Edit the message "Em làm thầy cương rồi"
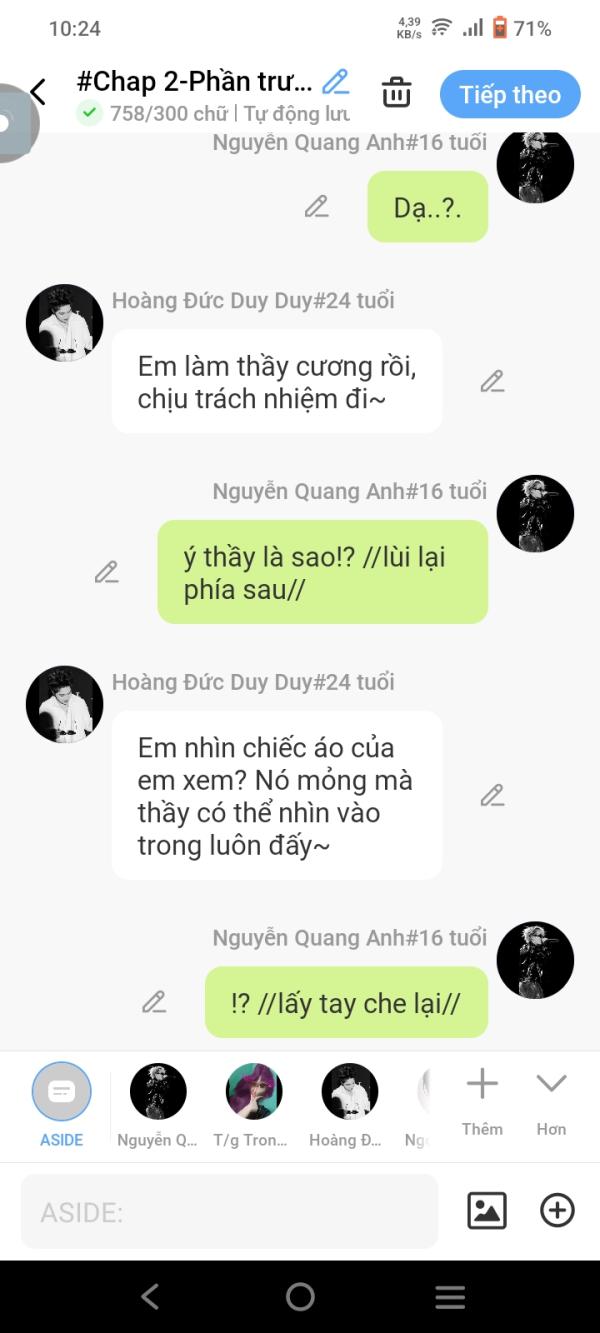 point(492,381)
